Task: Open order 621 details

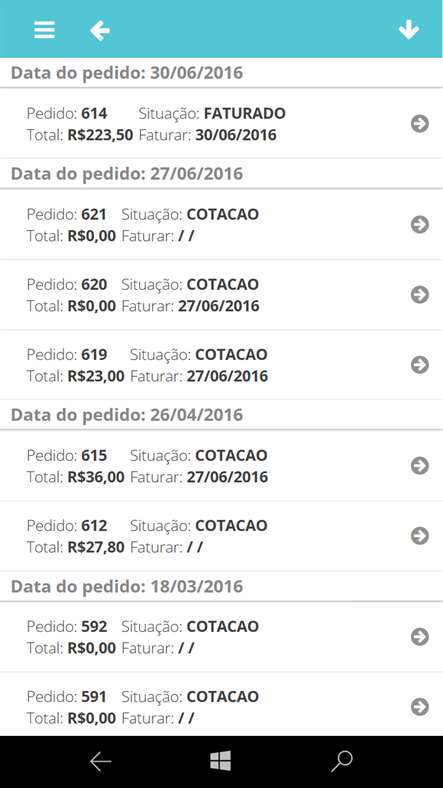Action: point(222,225)
